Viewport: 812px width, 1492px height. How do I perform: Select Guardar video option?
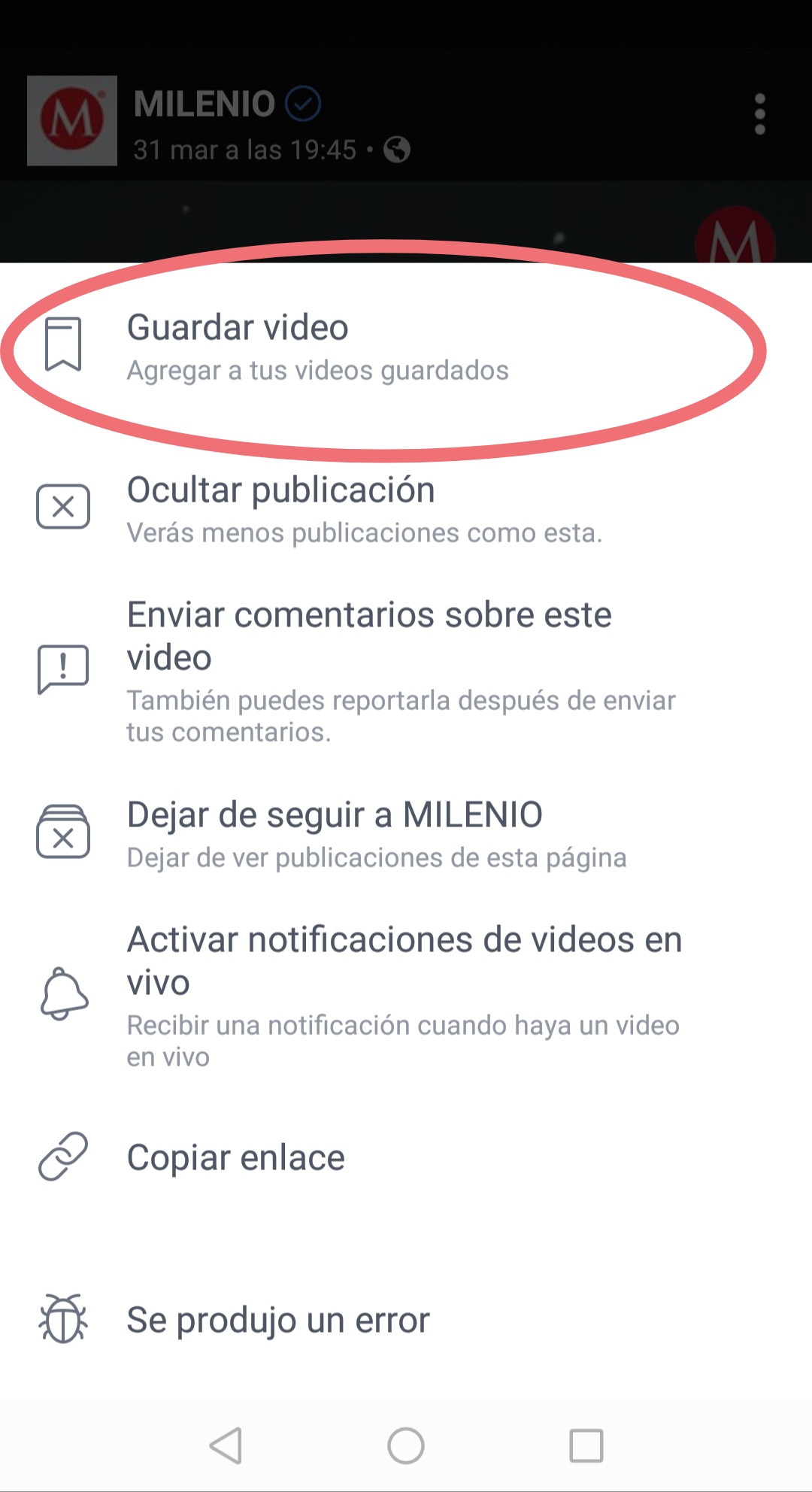click(x=406, y=347)
